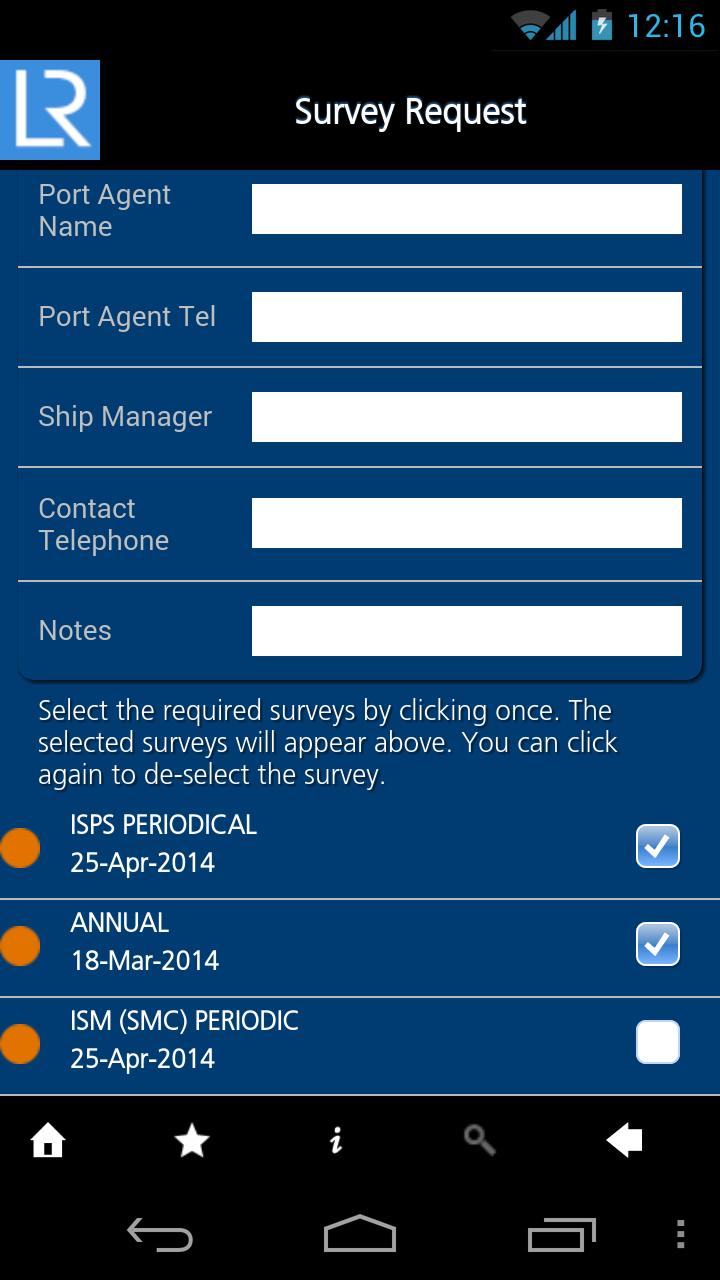
Task: Tap the Port Agent Name field
Action: click(x=466, y=209)
